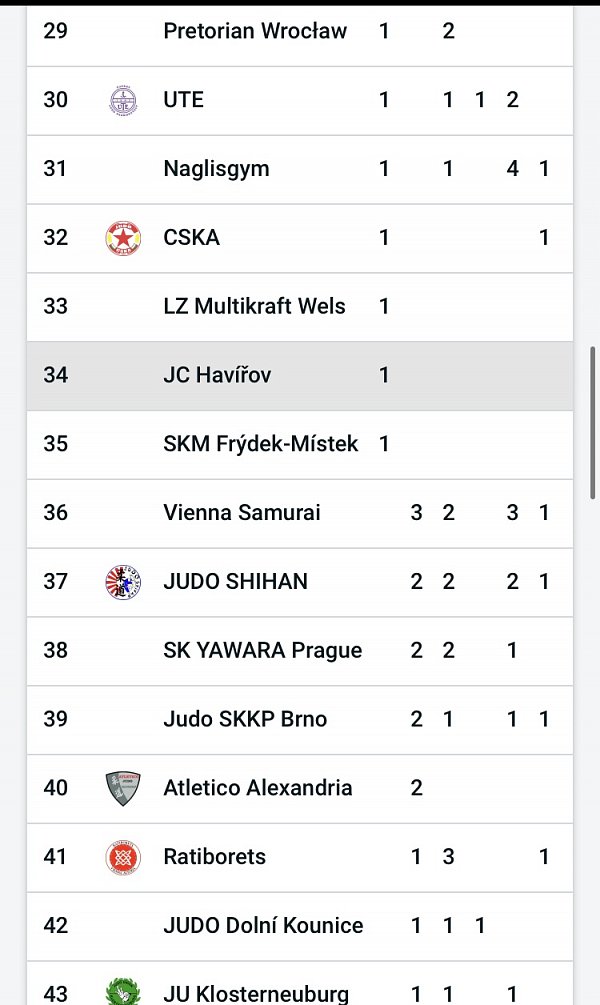Image resolution: width=600 pixels, height=1005 pixels.
Task: Open SK YAWARA Prague row
Action: [299, 651]
